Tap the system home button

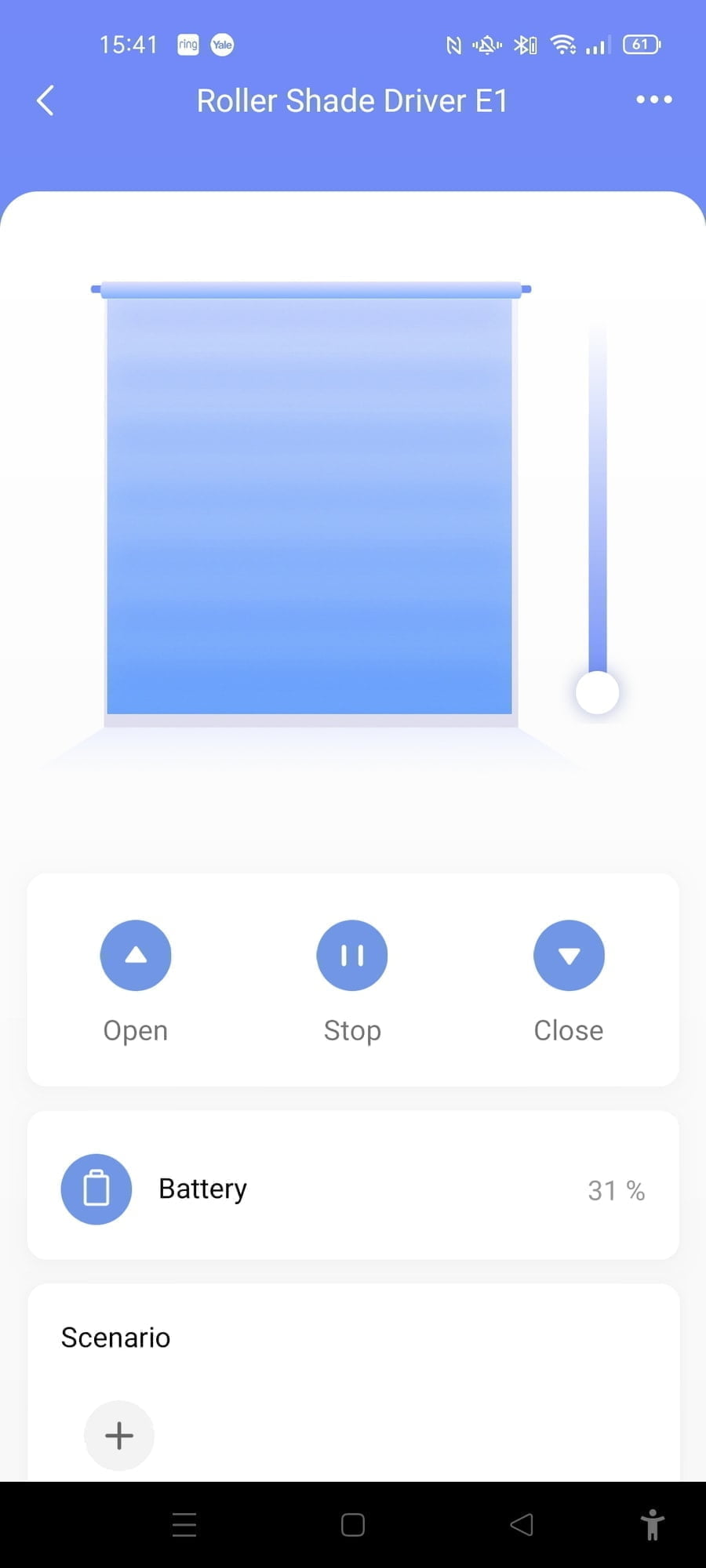pos(353,1525)
